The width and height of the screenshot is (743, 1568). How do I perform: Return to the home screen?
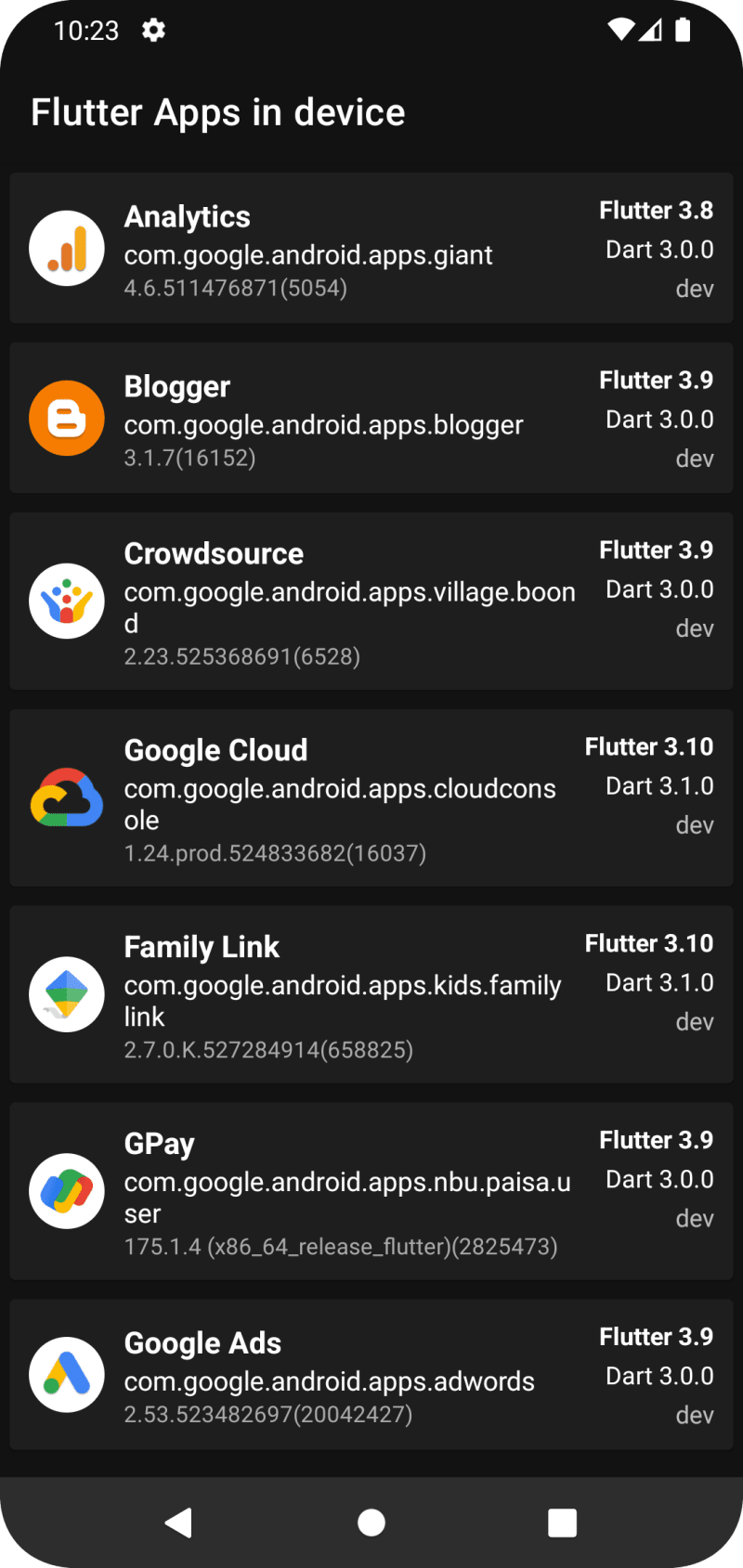[371, 1523]
